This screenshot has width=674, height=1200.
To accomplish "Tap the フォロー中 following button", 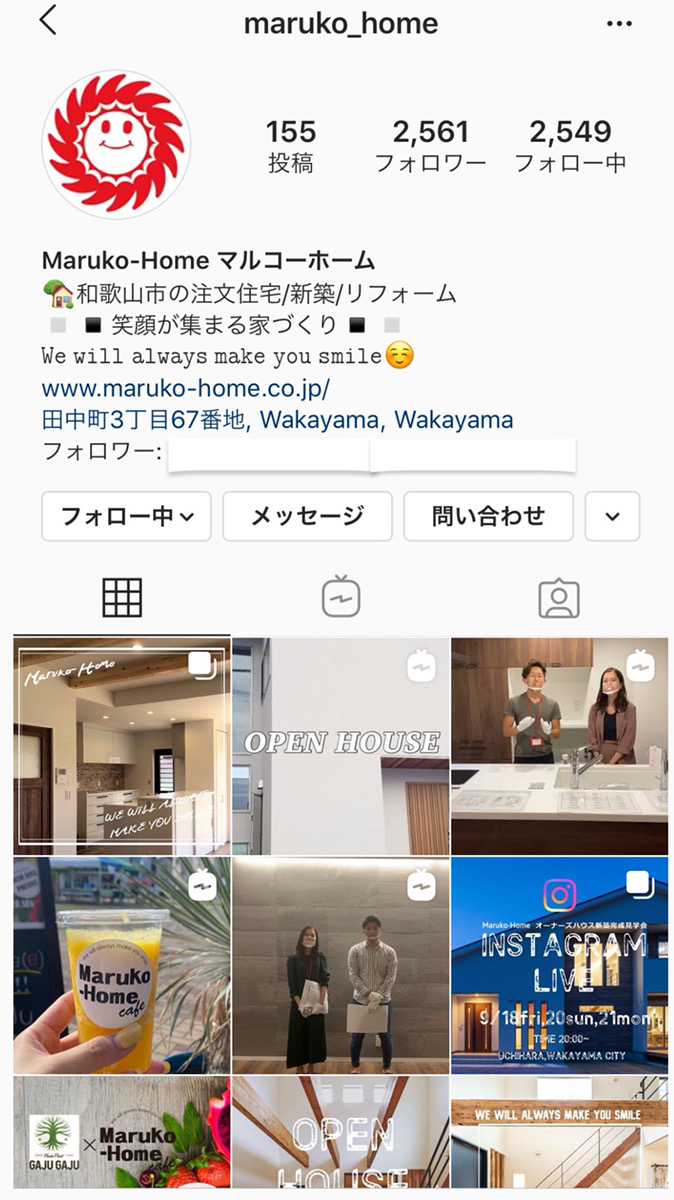I will coord(126,516).
